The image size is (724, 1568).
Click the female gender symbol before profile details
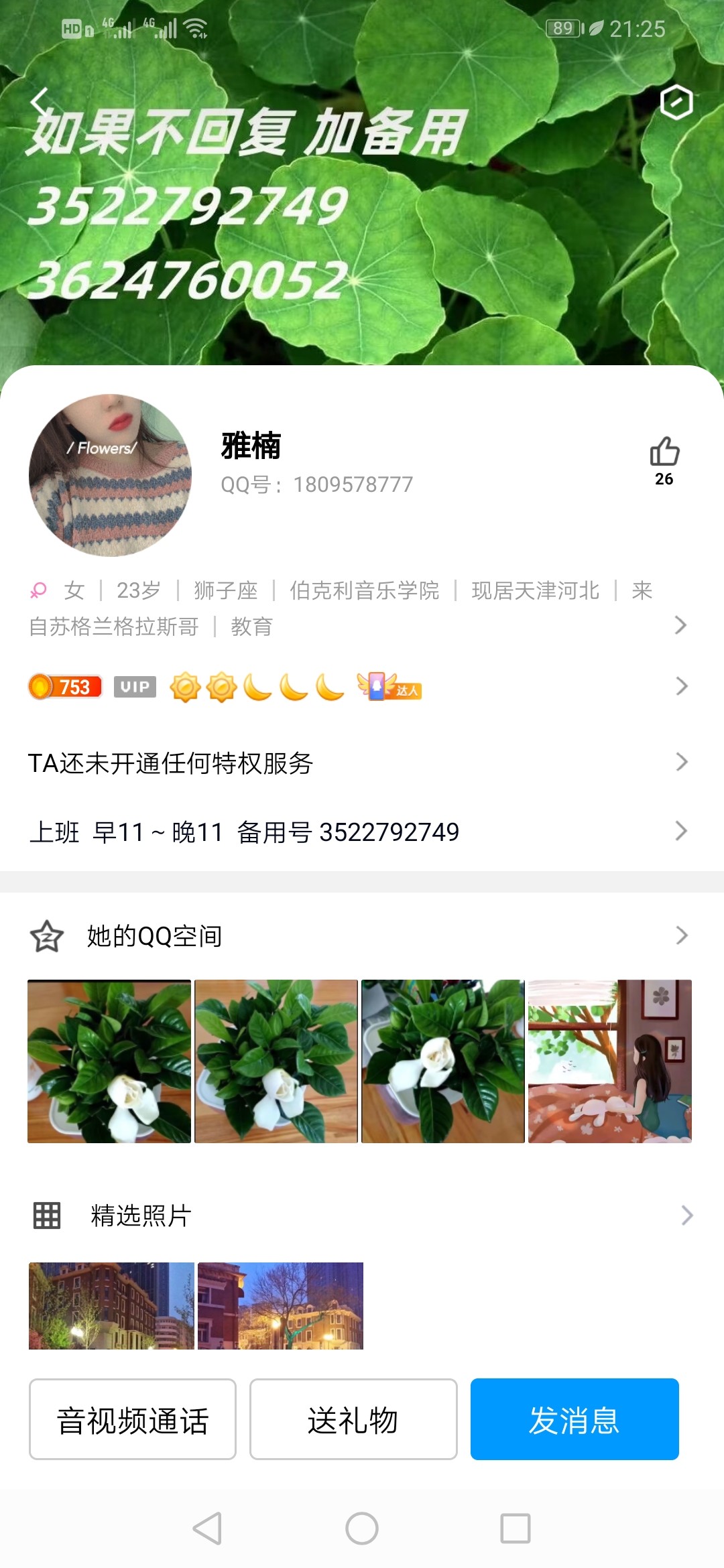(39, 590)
